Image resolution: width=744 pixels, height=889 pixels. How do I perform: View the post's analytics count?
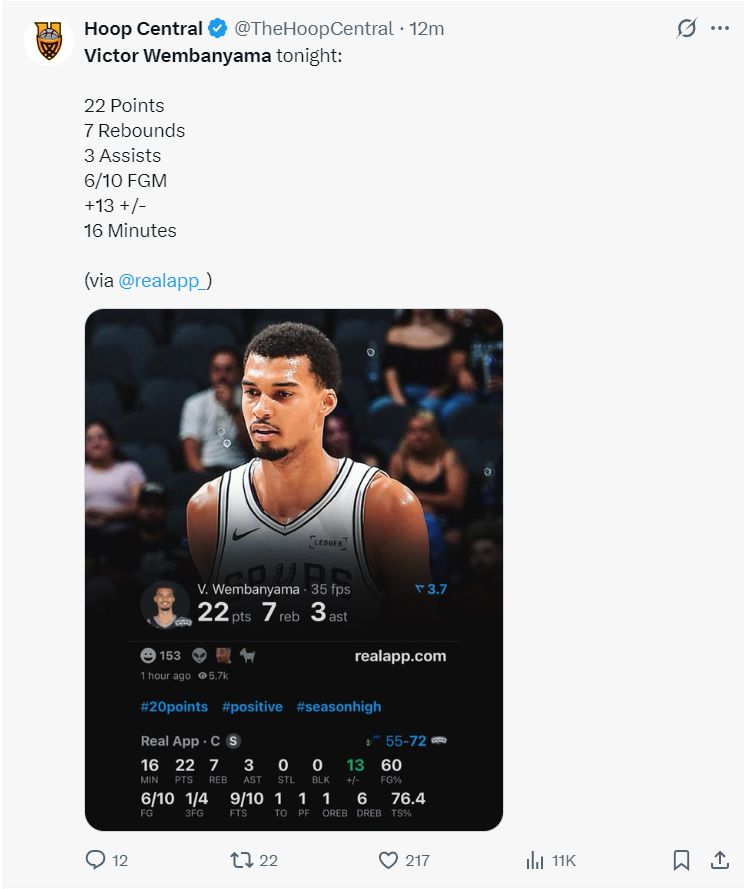550,860
